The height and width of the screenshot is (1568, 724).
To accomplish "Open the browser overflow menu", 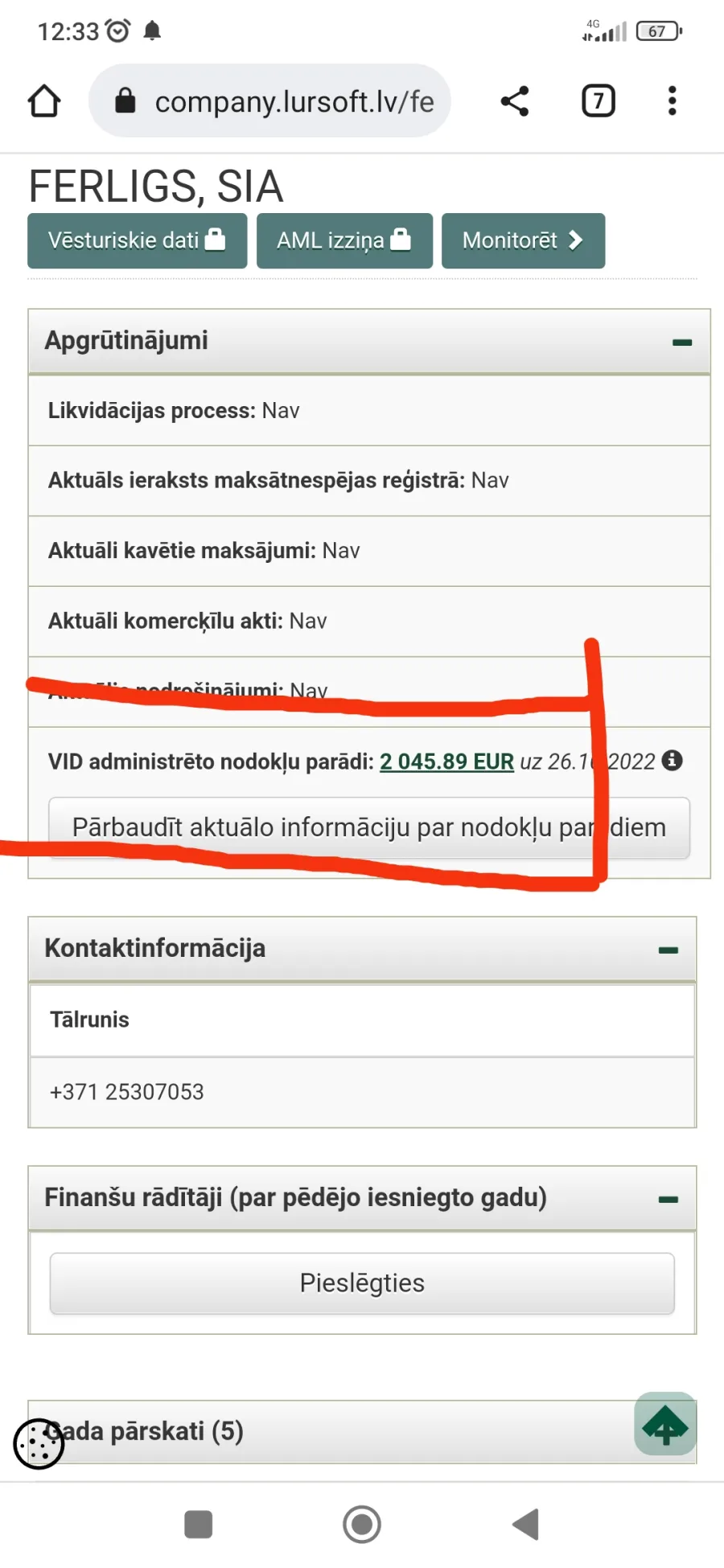I will pos(673,101).
